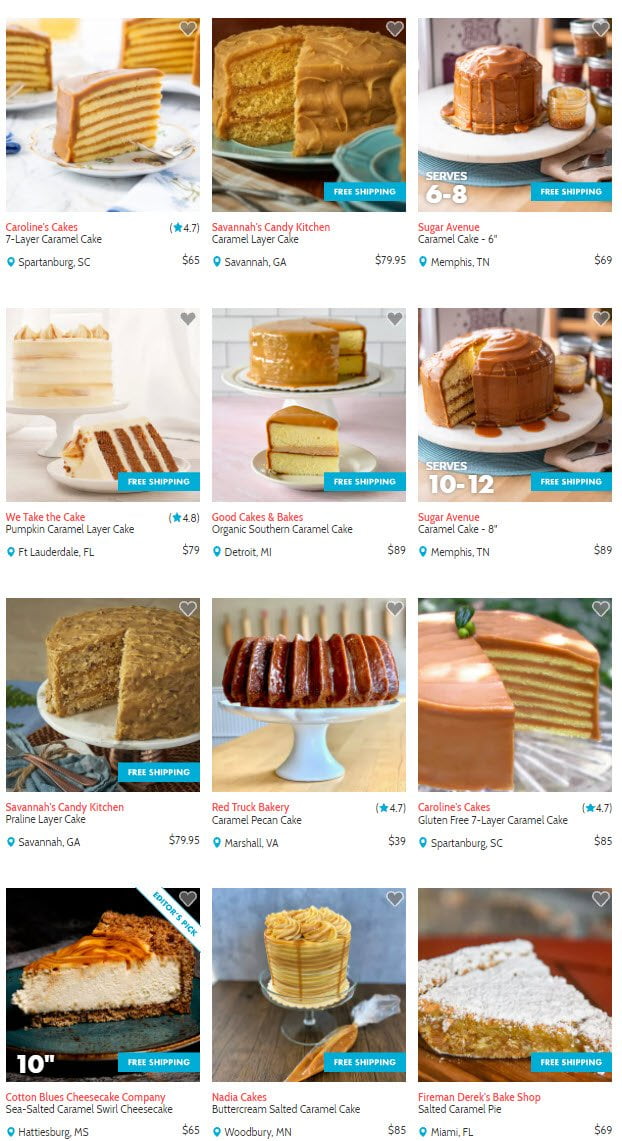Open the We Take the Cake shop link
The height and width of the screenshot is (1141, 622).
[45, 517]
